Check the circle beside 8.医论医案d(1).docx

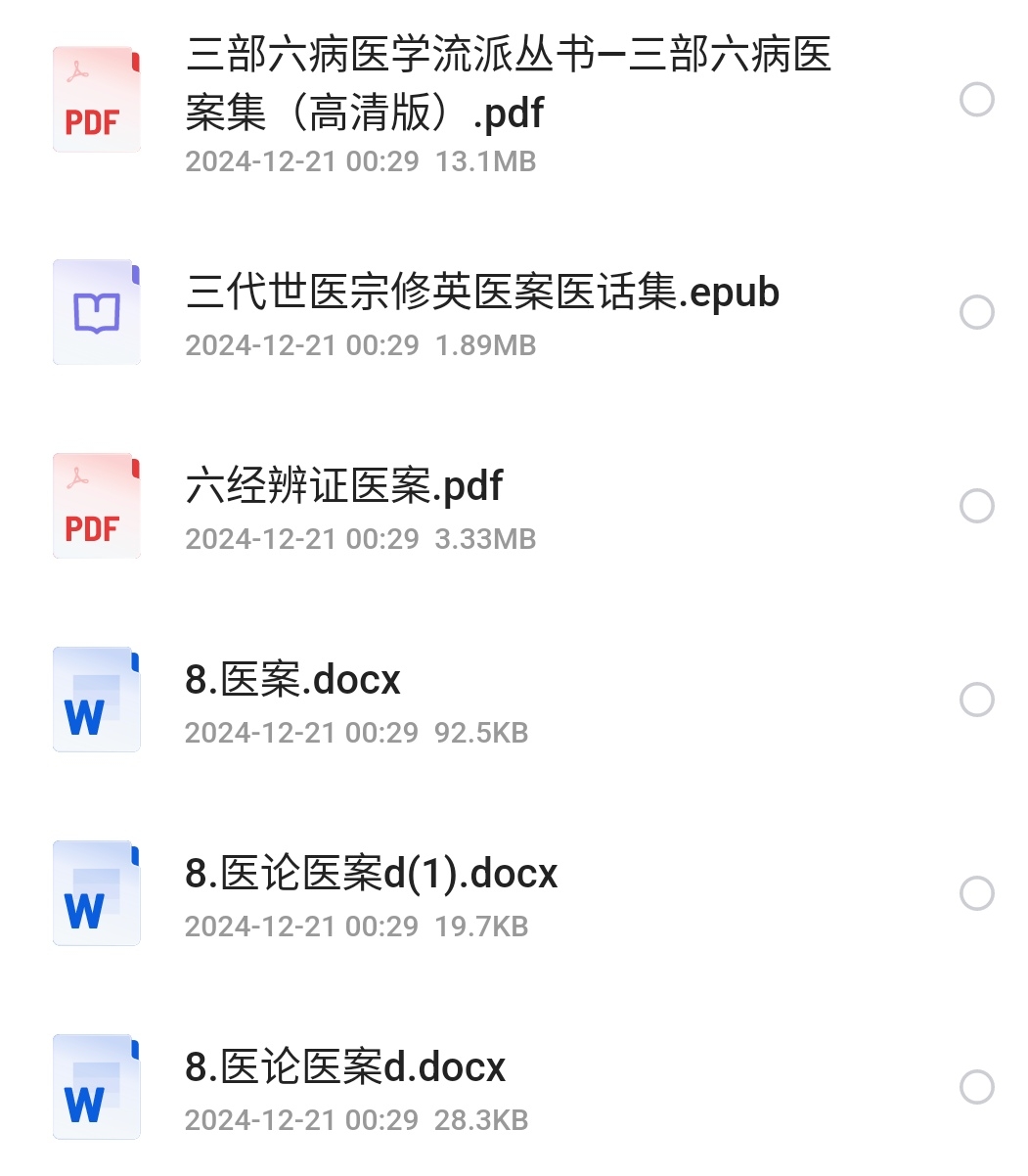[977, 894]
